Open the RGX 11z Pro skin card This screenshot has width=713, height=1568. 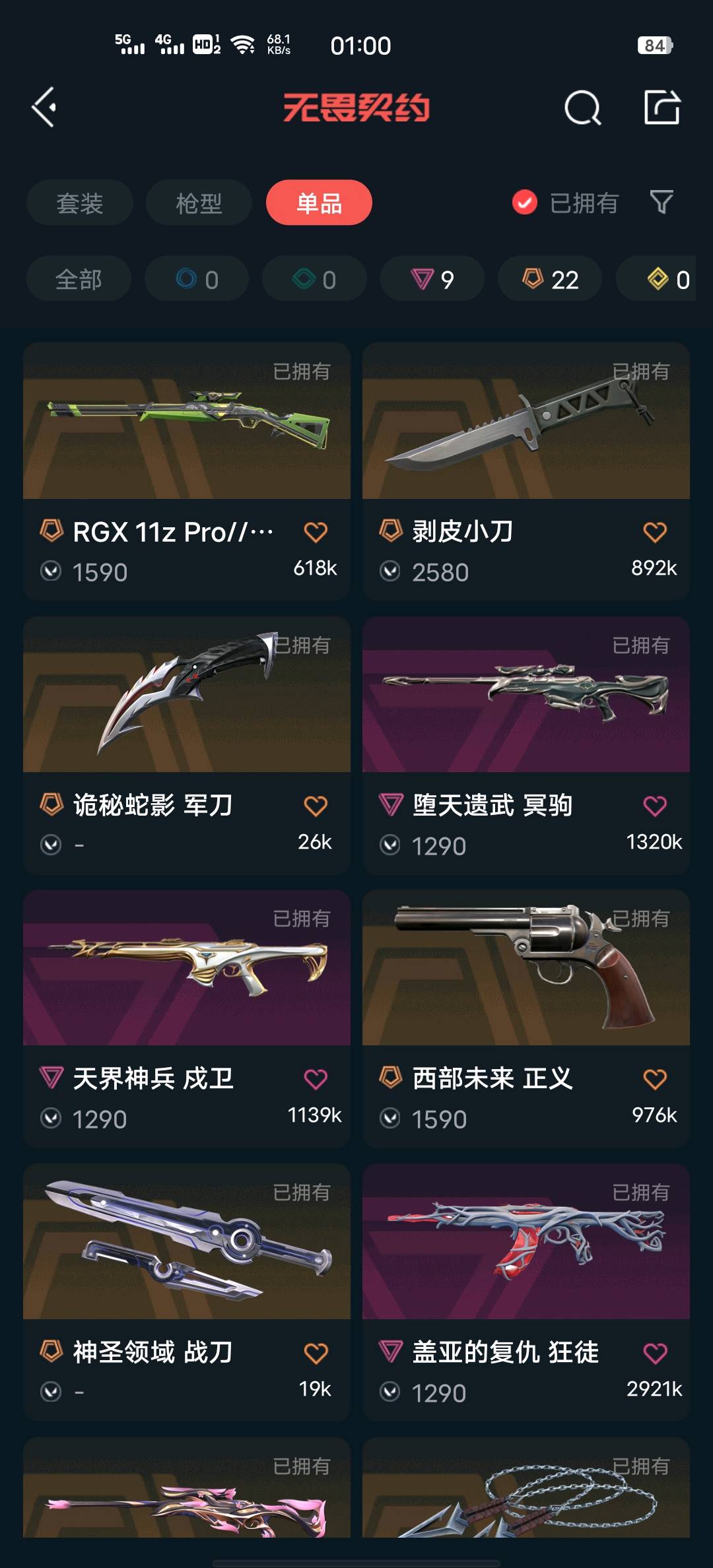coord(187,471)
